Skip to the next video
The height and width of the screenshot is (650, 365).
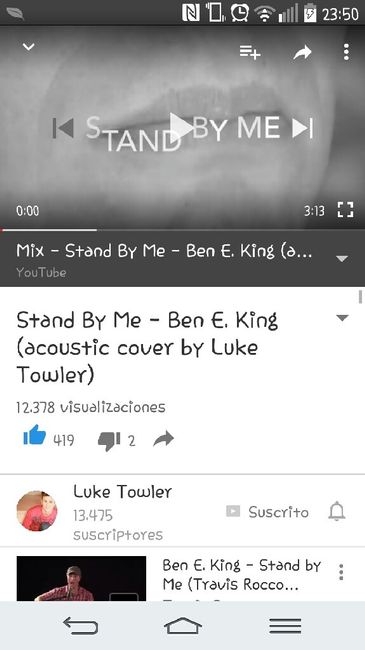[x=302, y=128]
